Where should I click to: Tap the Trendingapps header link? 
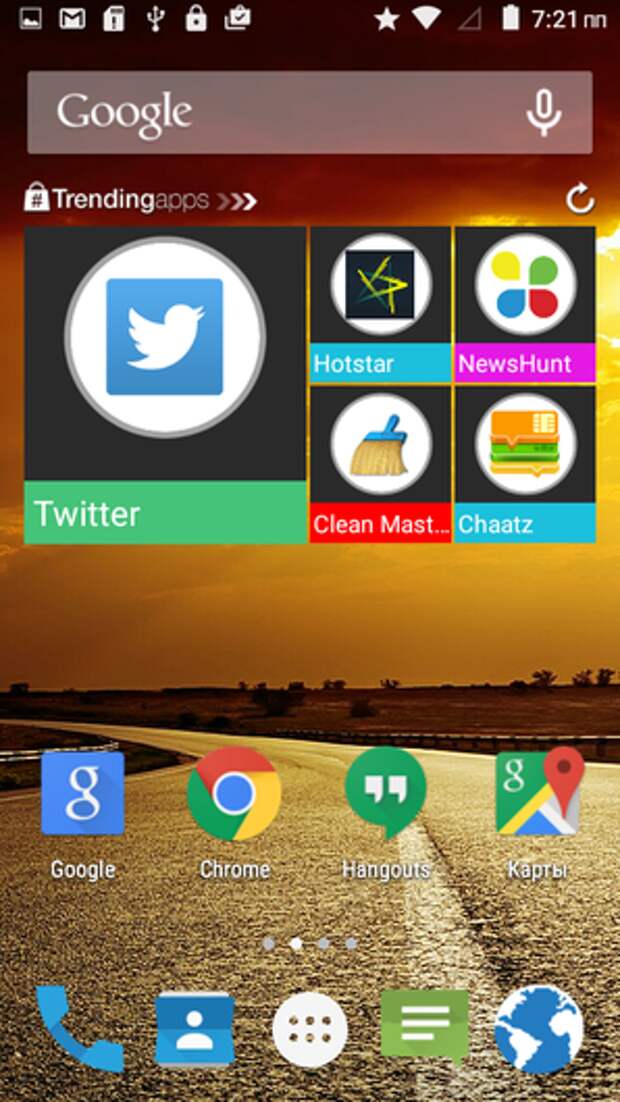140,199
